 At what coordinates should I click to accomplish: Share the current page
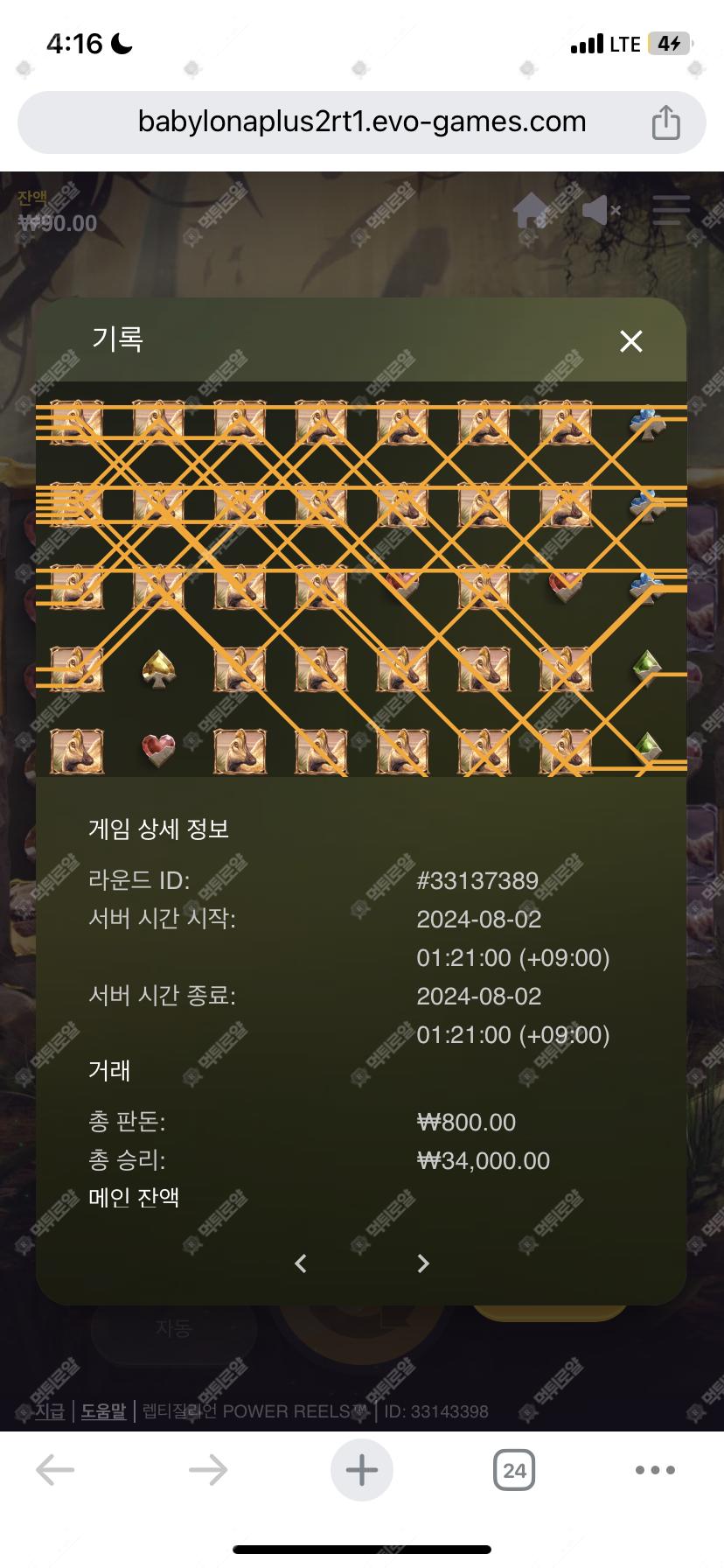coord(665,122)
